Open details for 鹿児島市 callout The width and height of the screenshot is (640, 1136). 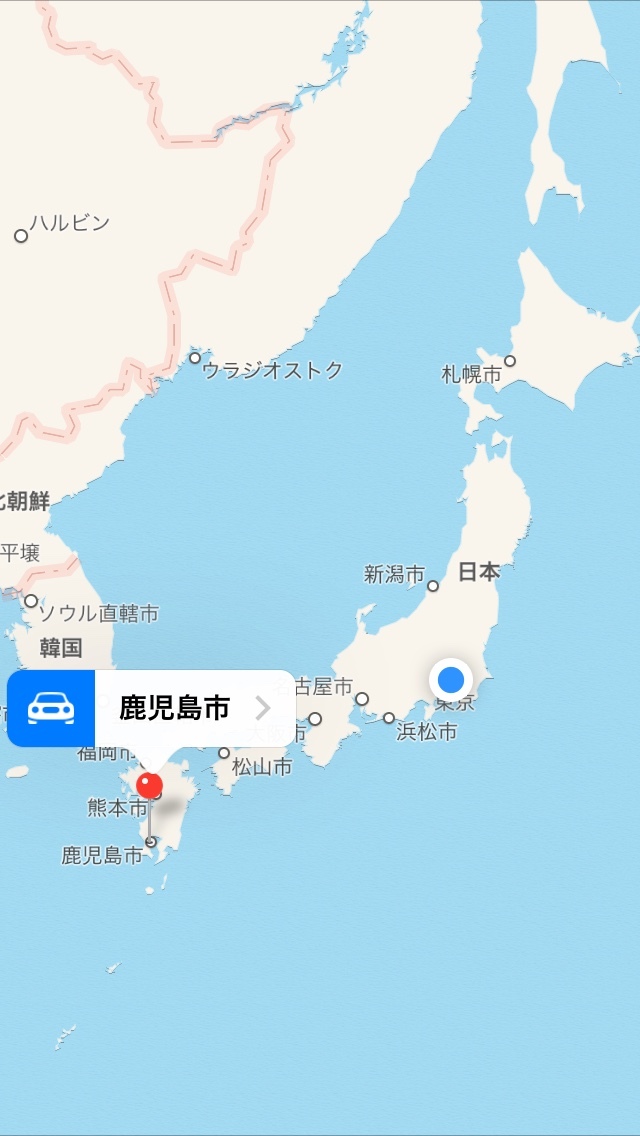(x=262, y=709)
